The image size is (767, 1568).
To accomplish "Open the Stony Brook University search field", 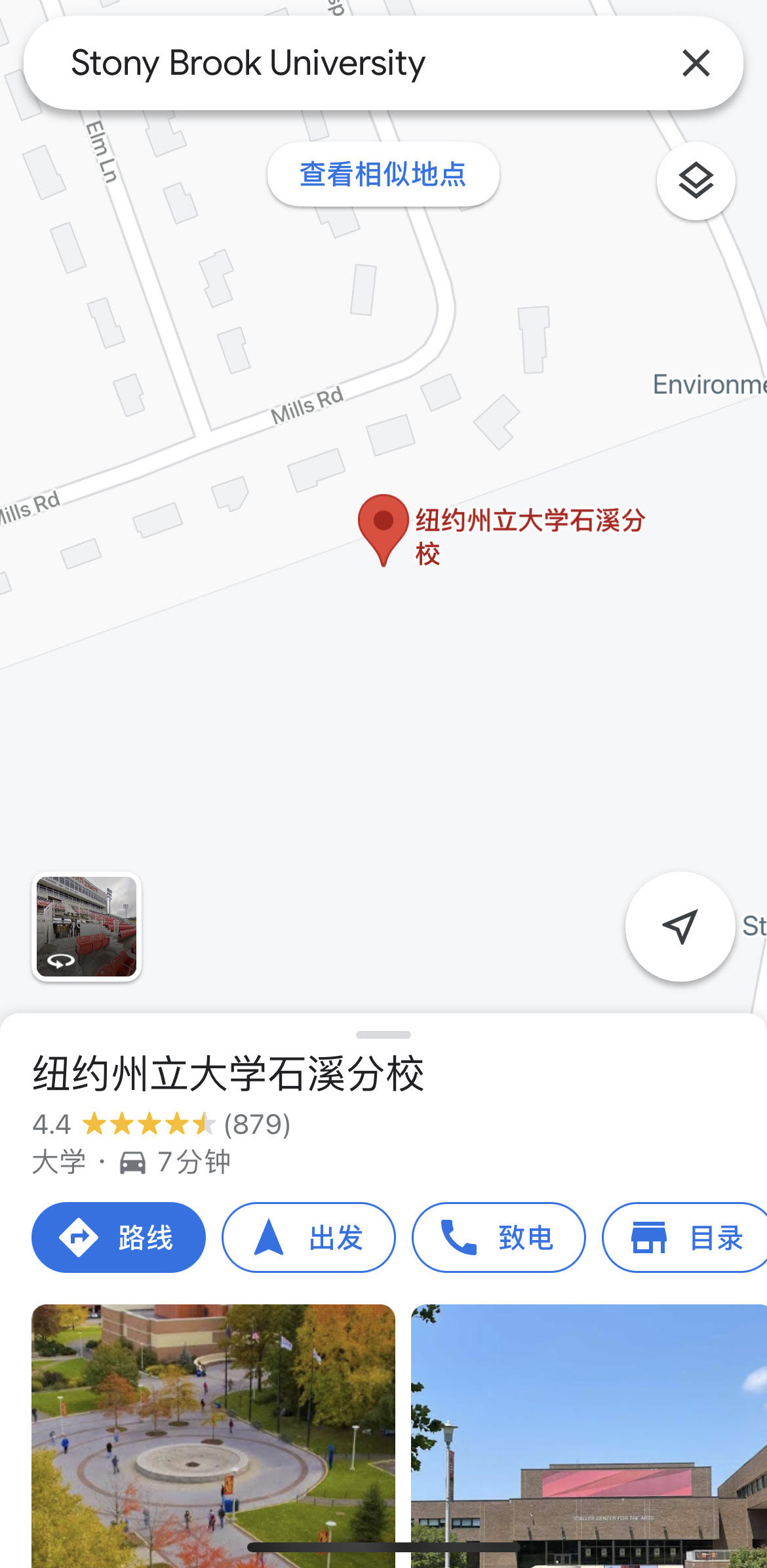I will 328,64.
